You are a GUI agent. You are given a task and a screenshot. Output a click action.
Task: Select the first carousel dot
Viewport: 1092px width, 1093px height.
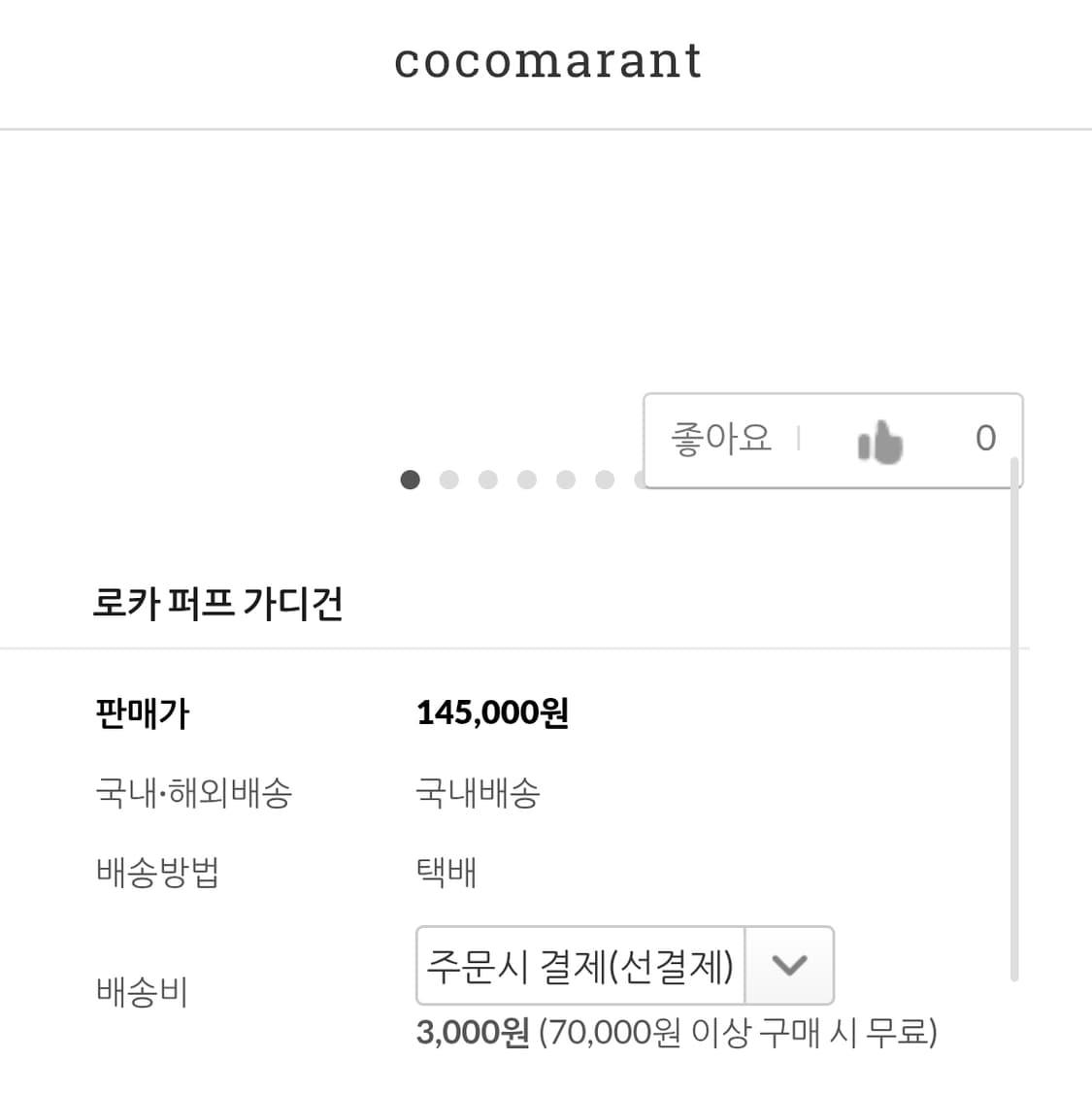(410, 480)
